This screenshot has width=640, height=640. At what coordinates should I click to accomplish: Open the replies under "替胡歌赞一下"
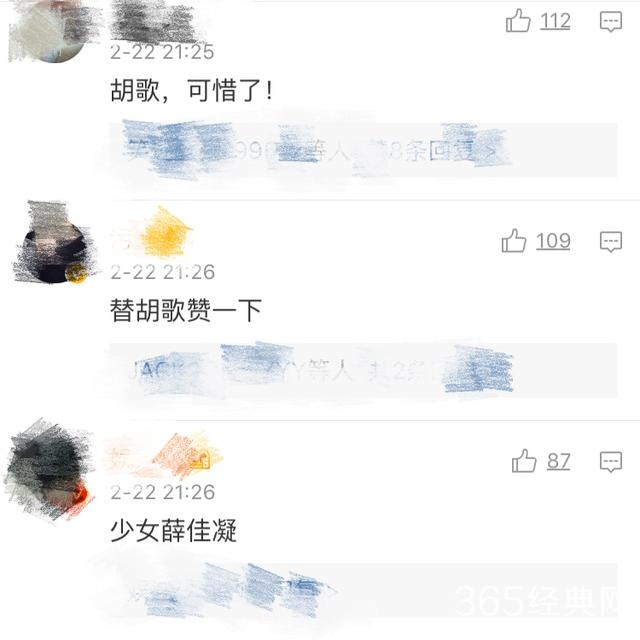coord(363,370)
